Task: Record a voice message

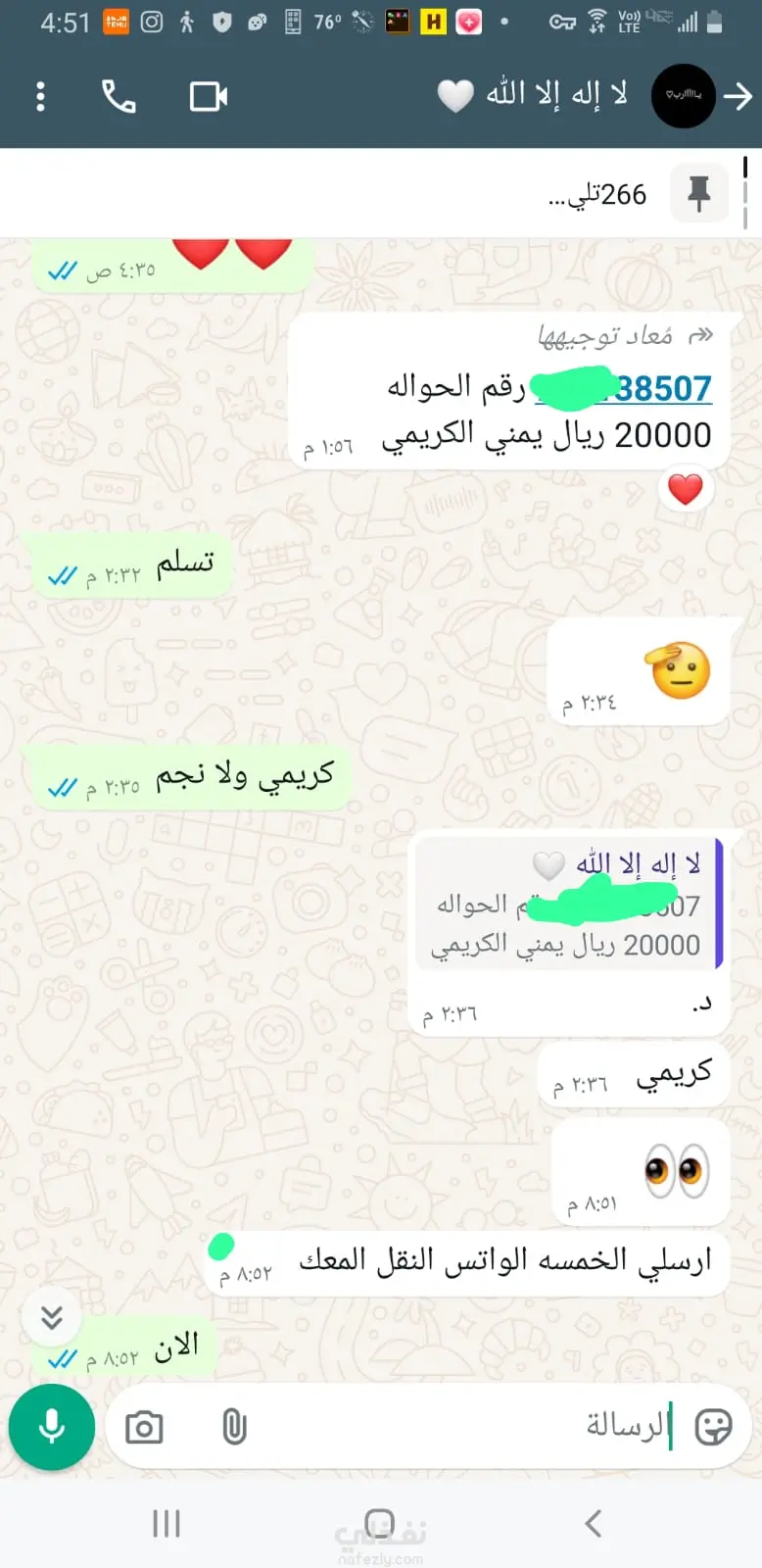Action: tap(52, 1427)
